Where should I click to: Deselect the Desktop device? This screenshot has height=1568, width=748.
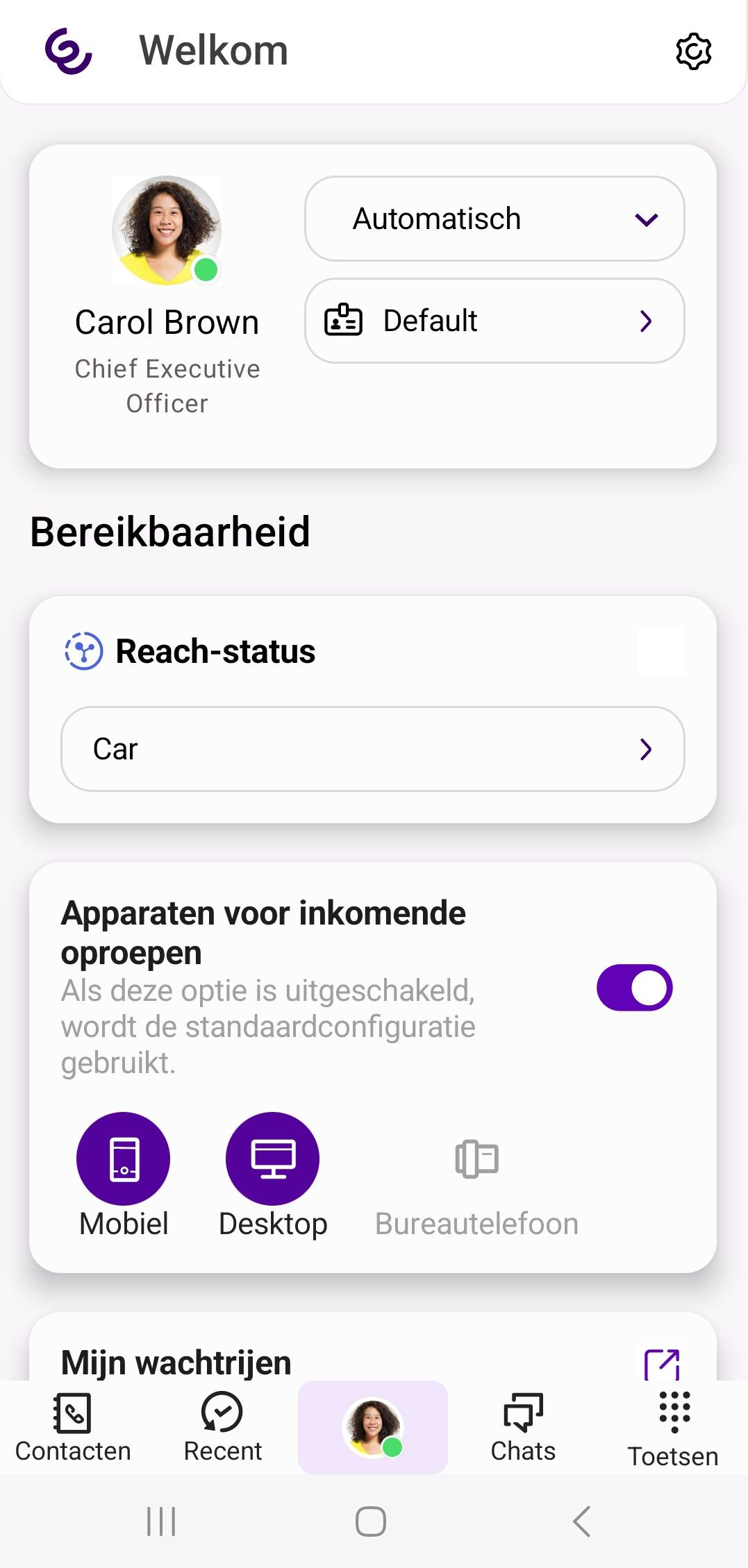(272, 1158)
